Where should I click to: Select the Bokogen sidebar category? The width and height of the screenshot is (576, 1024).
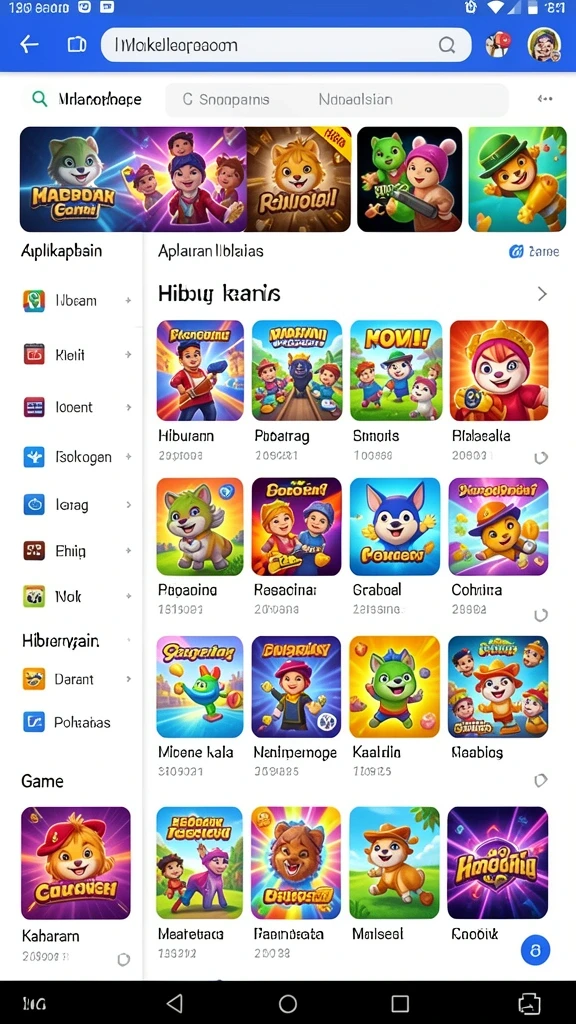click(x=77, y=456)
